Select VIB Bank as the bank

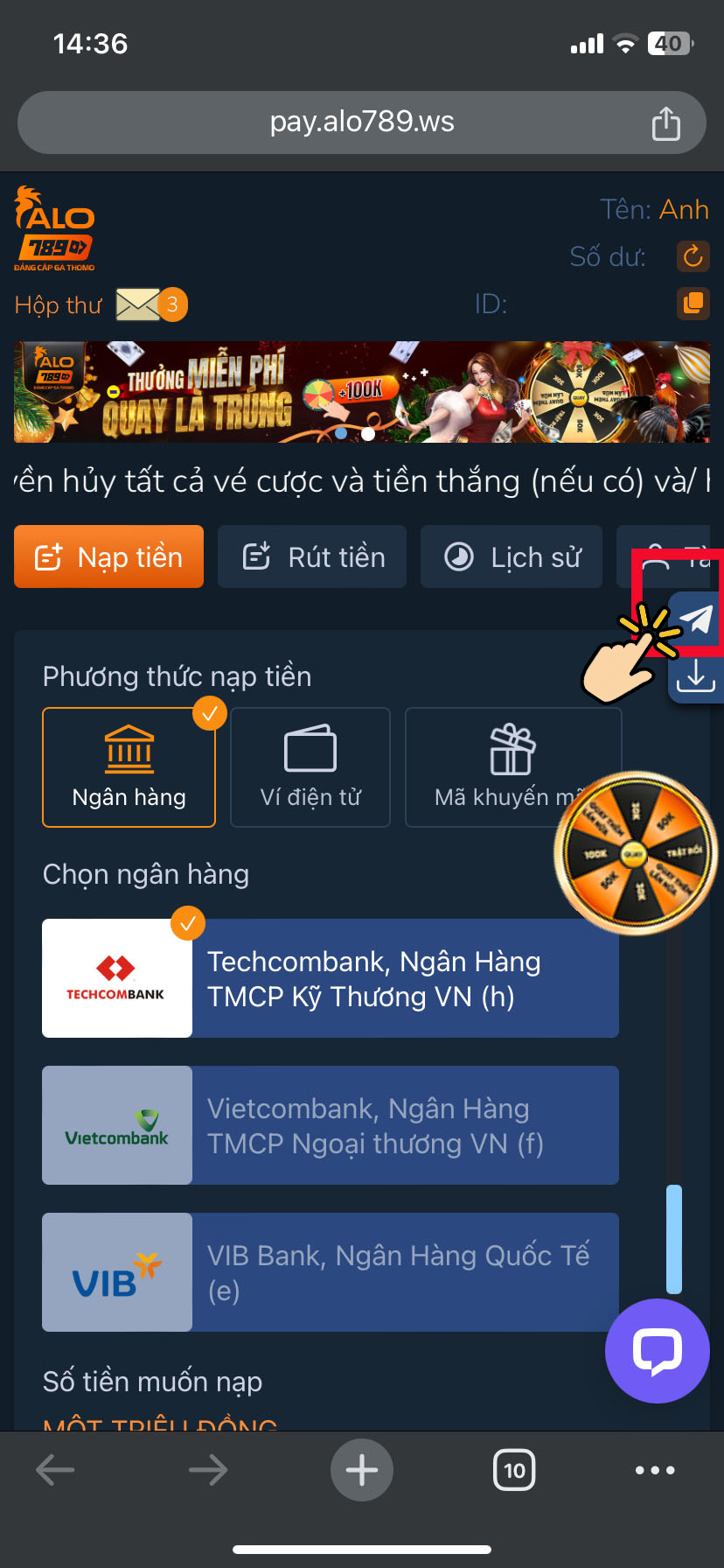coord(331,1272)
